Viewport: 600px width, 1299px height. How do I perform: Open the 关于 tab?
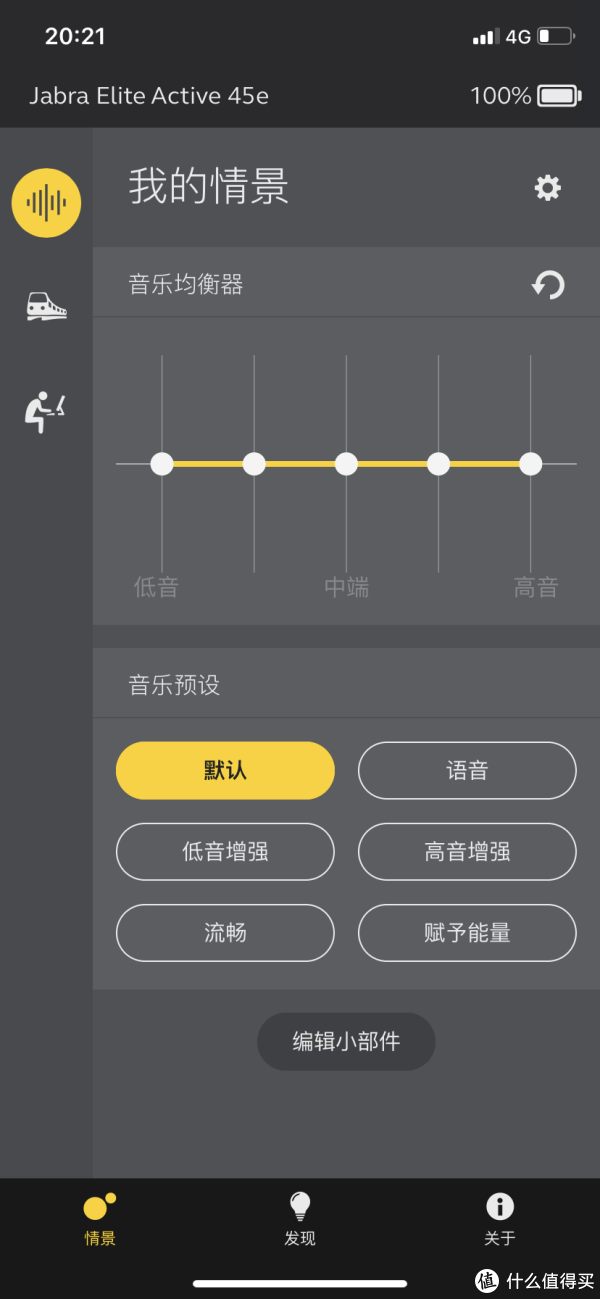[499, 1218]
